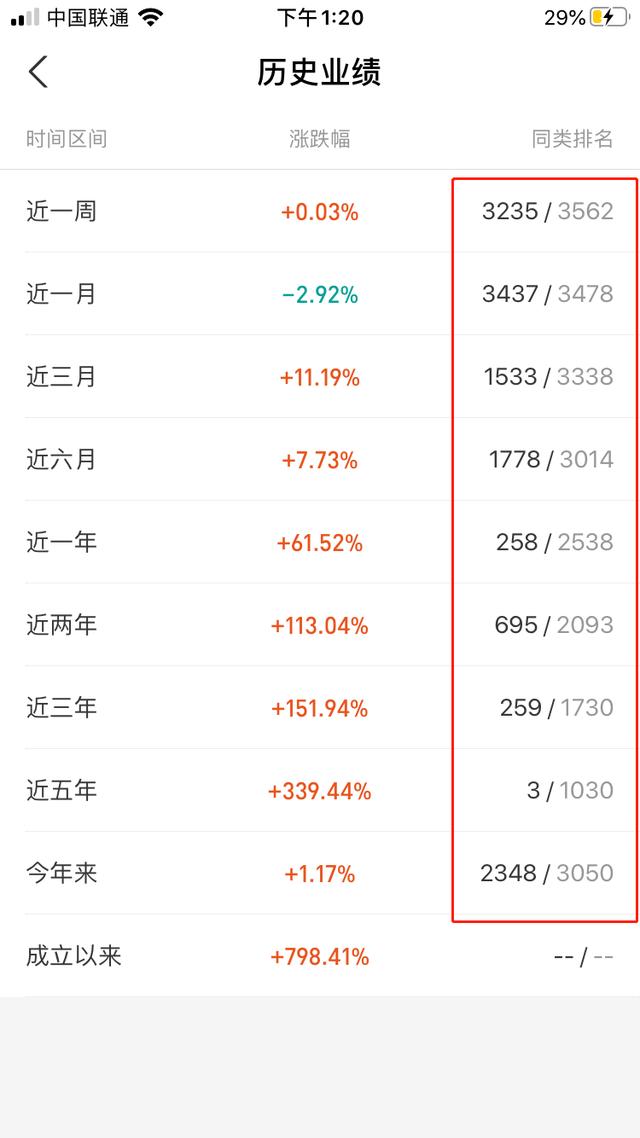Go back from the 历史业绩 page
Image resolution: width=640 pixels, height=1138 pixels.
tap(38, 73)
